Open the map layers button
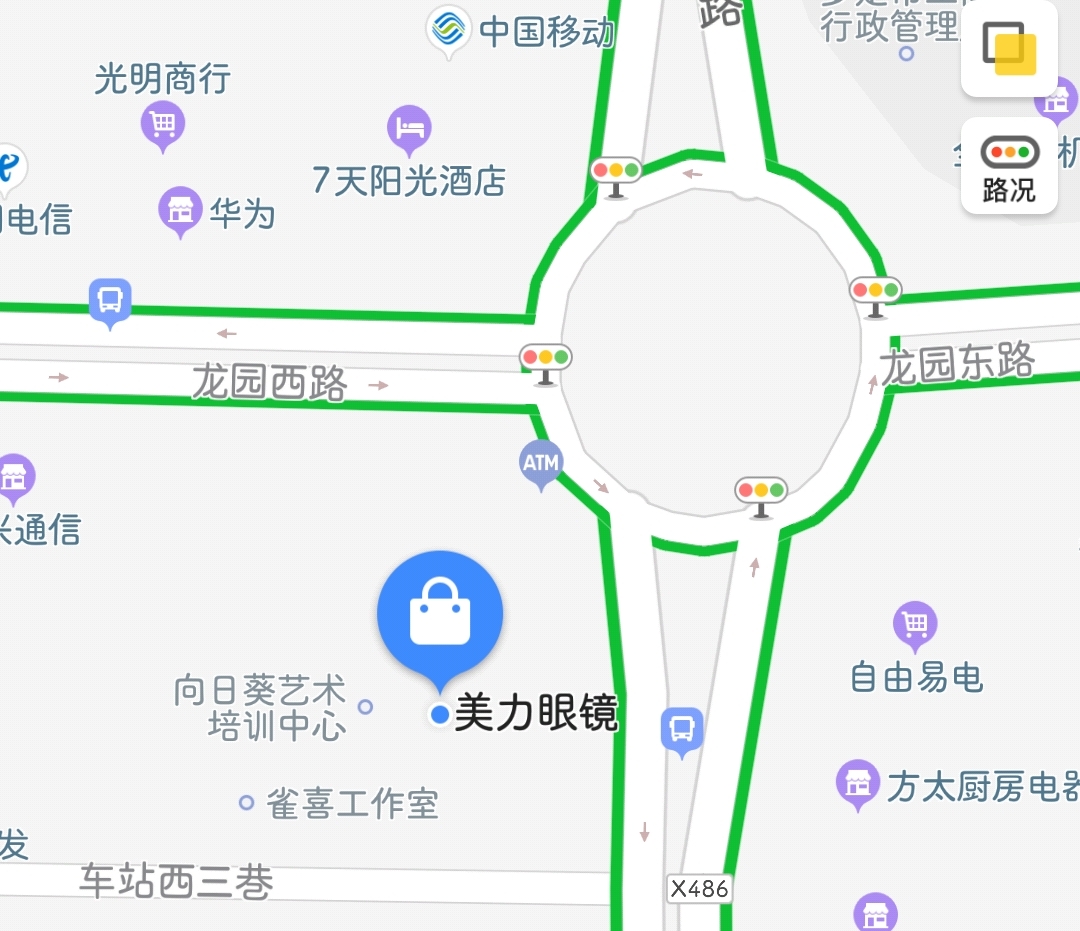The image size is (1080, 931). 1009,49
